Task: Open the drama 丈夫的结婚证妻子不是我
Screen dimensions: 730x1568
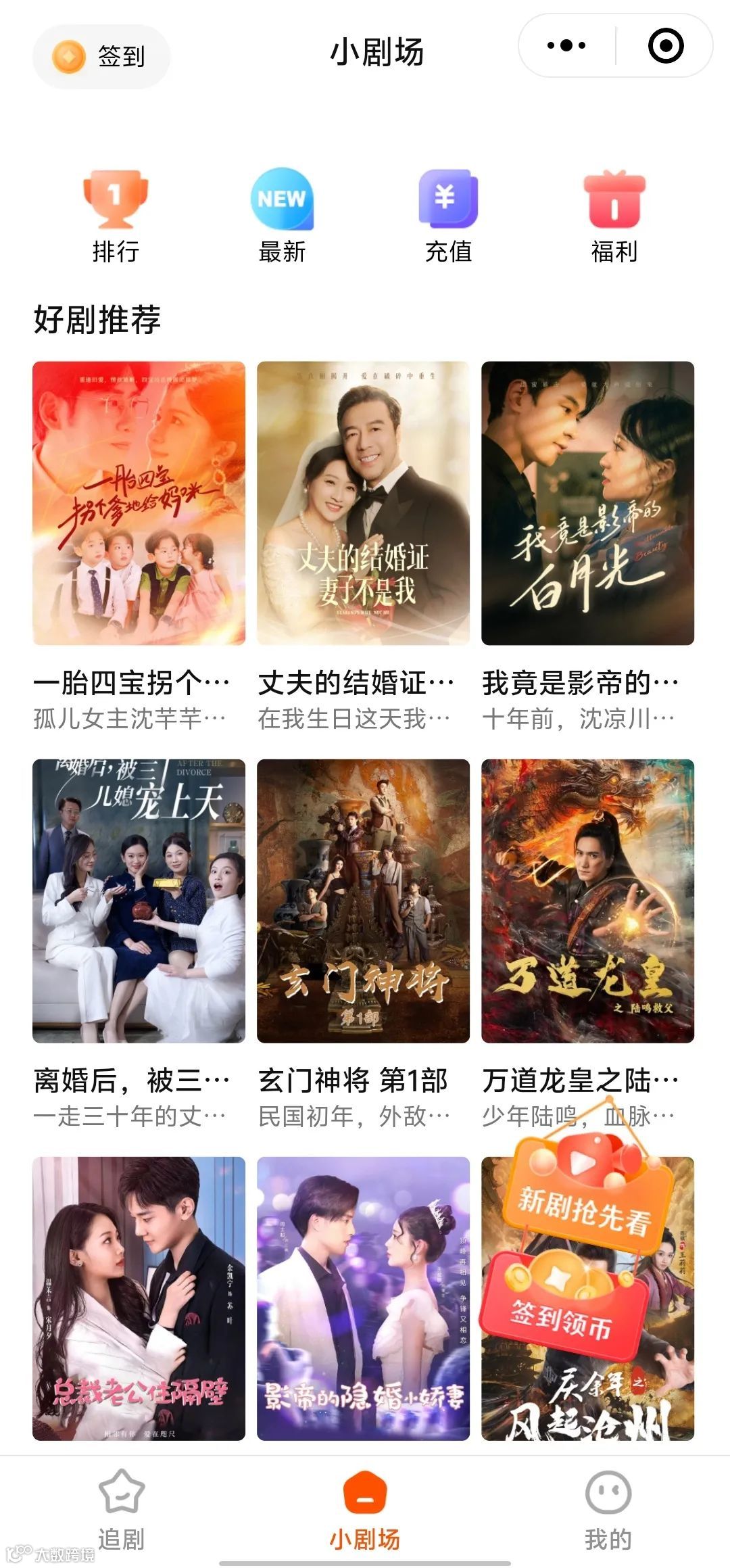Action: [x=363, y=502]
